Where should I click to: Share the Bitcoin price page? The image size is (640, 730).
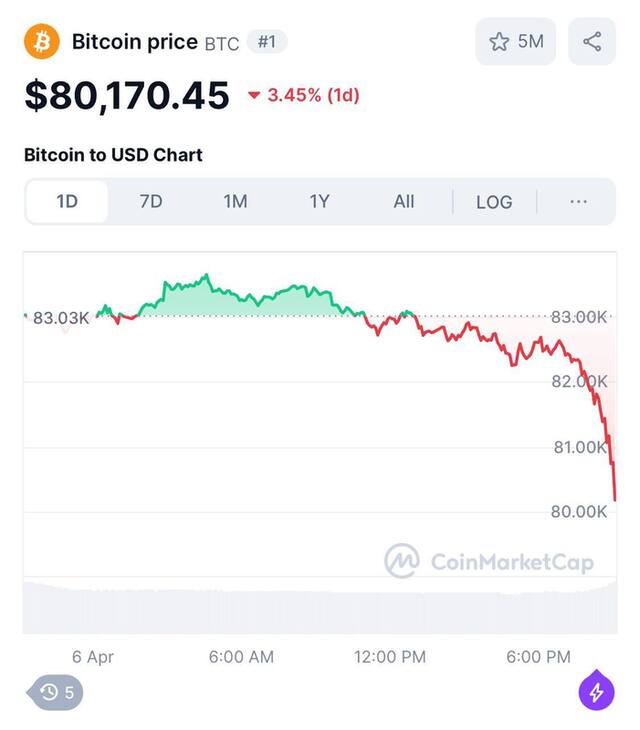coord(592,41)
